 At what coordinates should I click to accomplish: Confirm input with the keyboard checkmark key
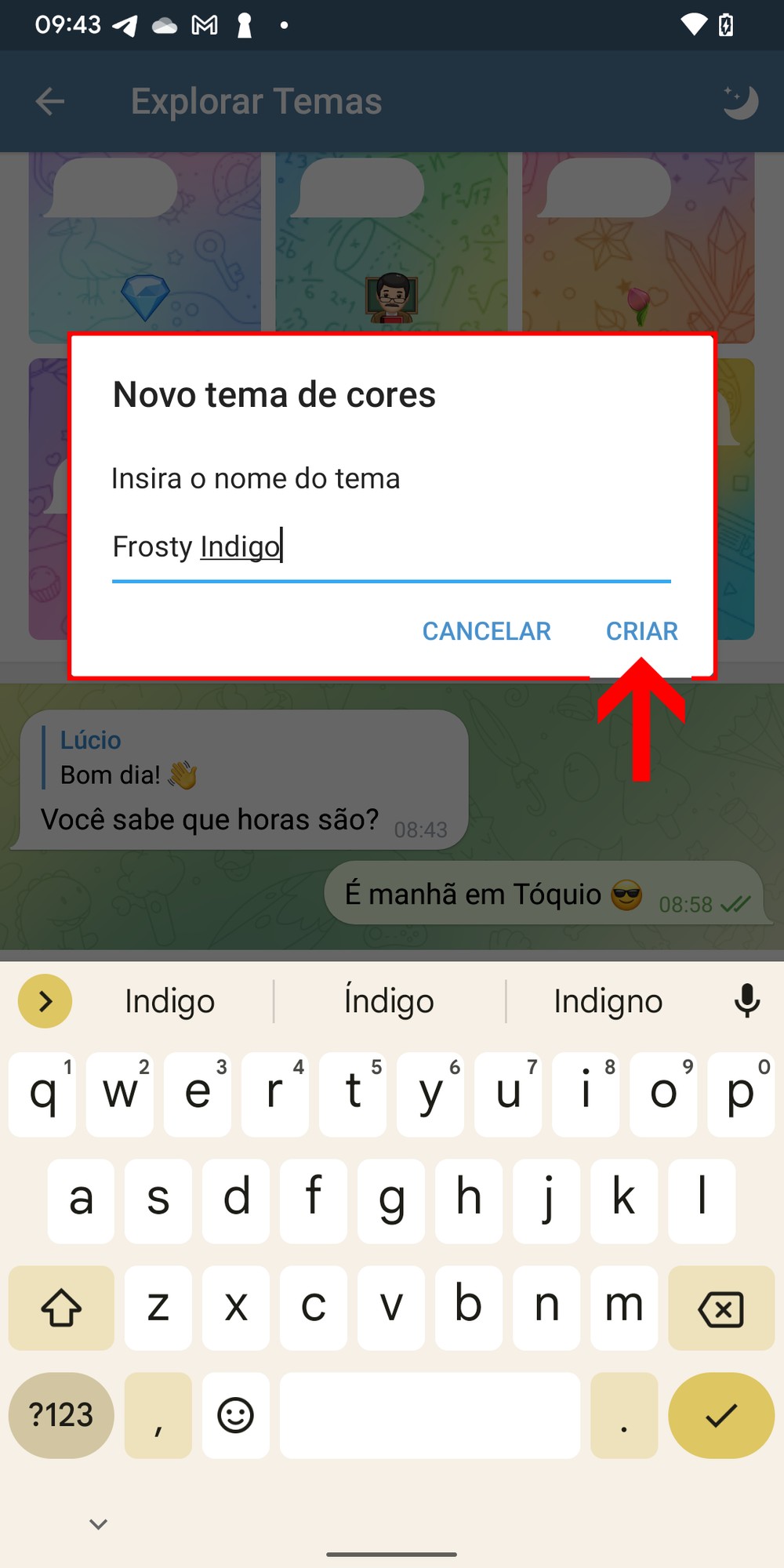pos(720,1415)
